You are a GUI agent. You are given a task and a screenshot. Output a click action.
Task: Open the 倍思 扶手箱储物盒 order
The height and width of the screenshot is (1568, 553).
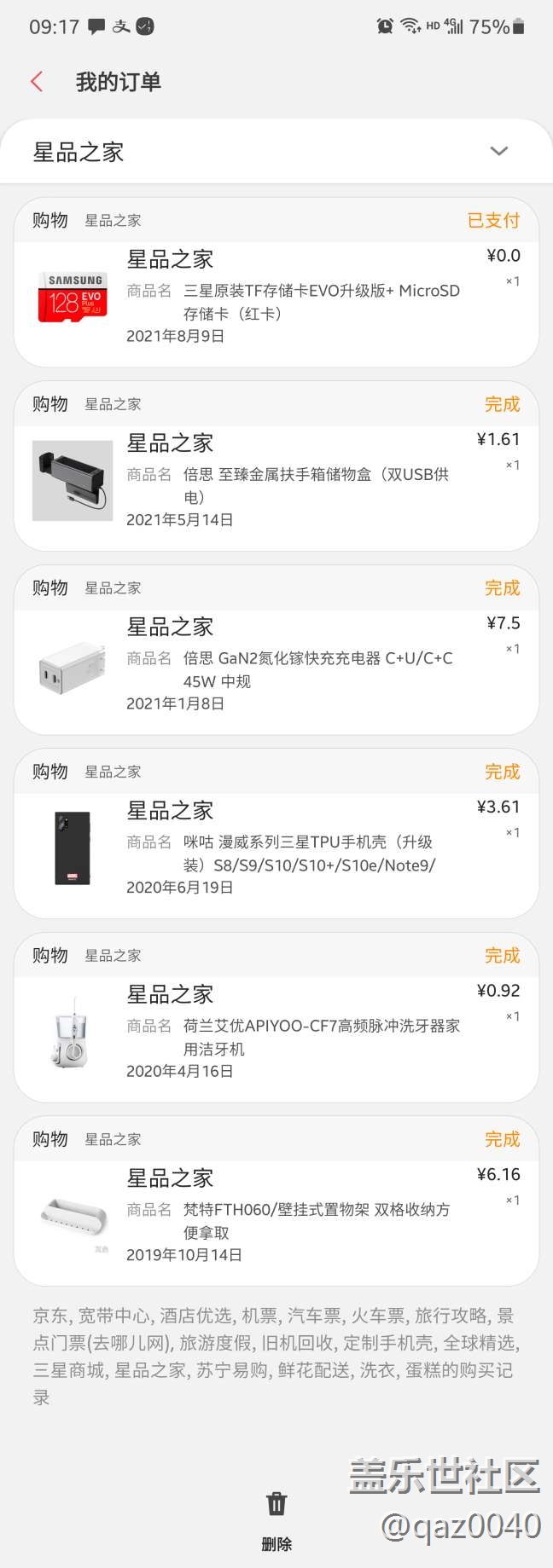[x=276, y=466]
